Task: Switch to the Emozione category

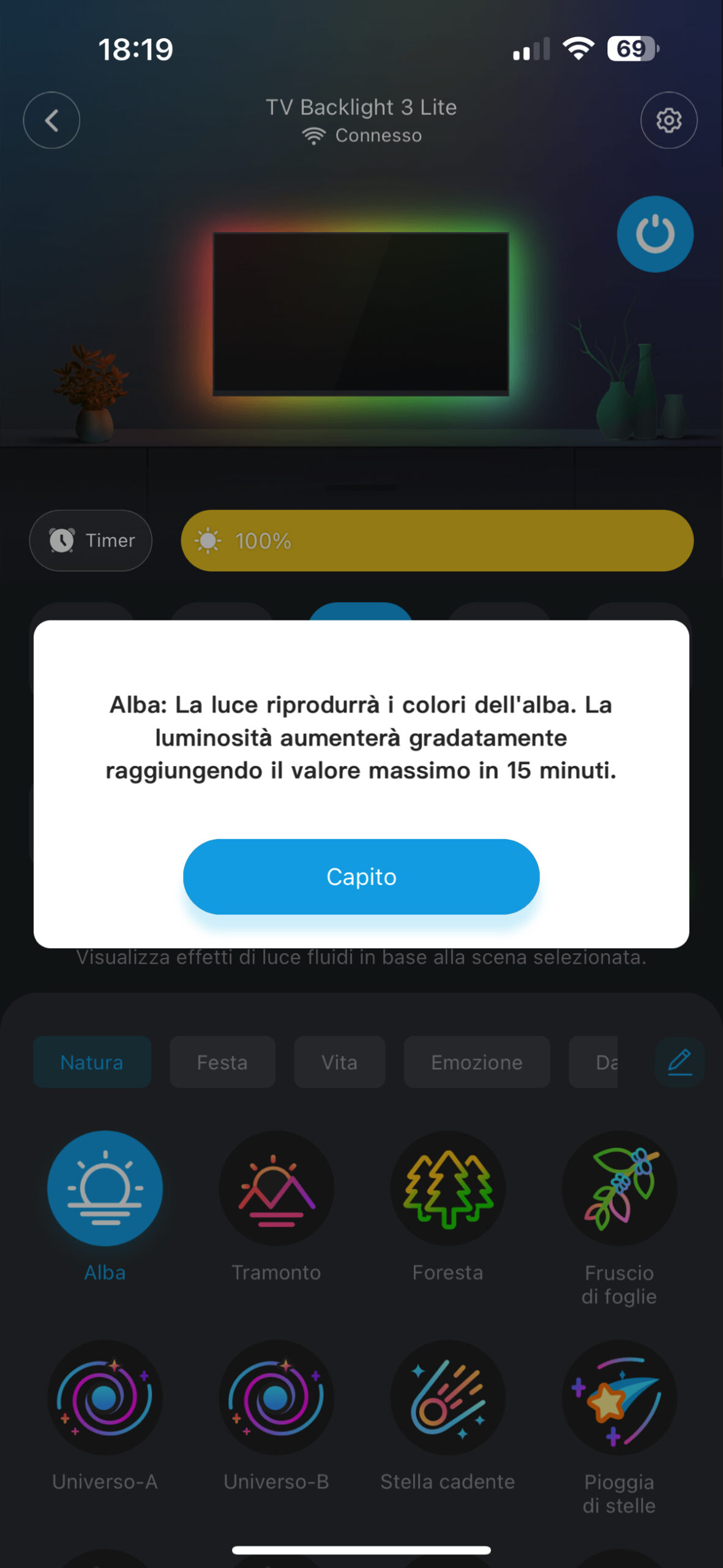Action: tap(477, 1062)
